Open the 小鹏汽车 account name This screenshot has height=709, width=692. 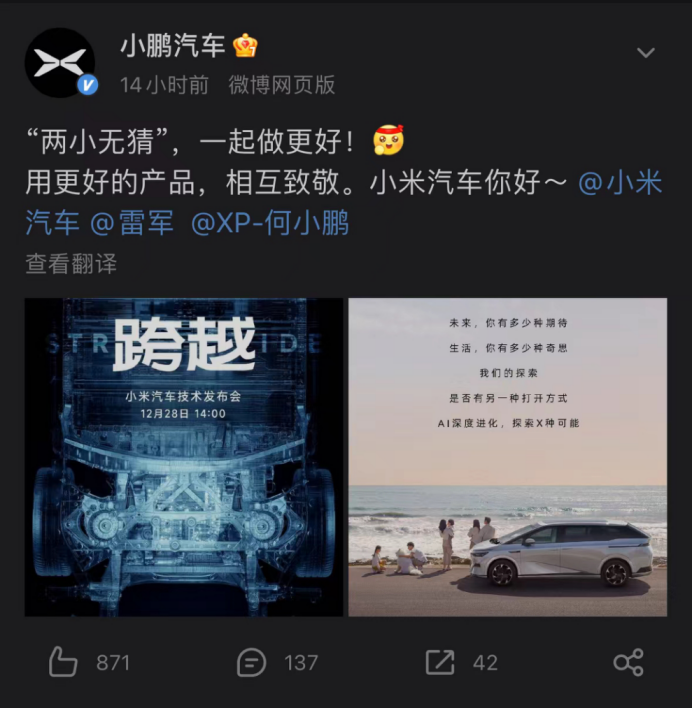coord(172,45)
